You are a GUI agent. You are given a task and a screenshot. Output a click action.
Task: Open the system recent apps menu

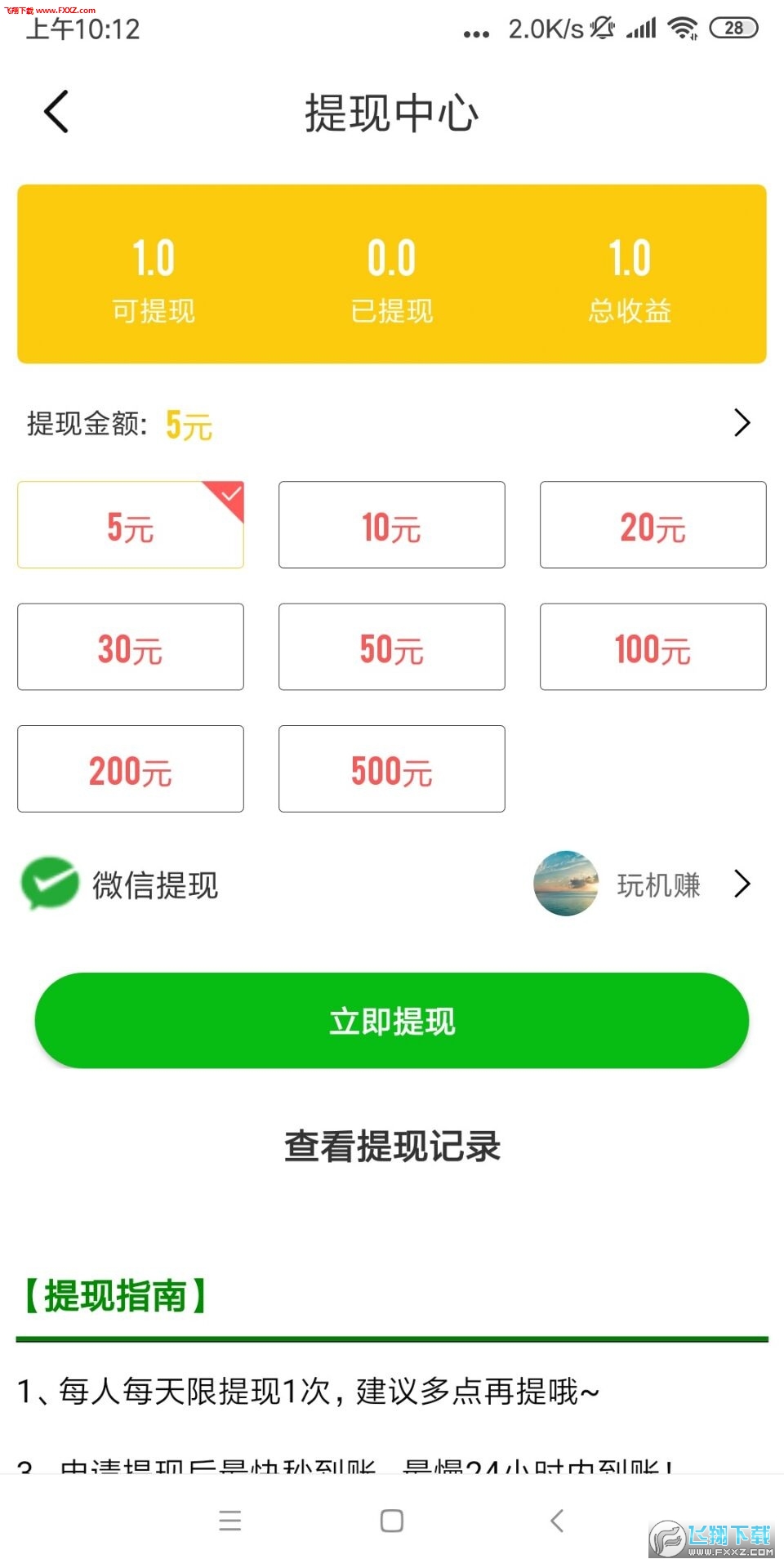click(230, 1521)
